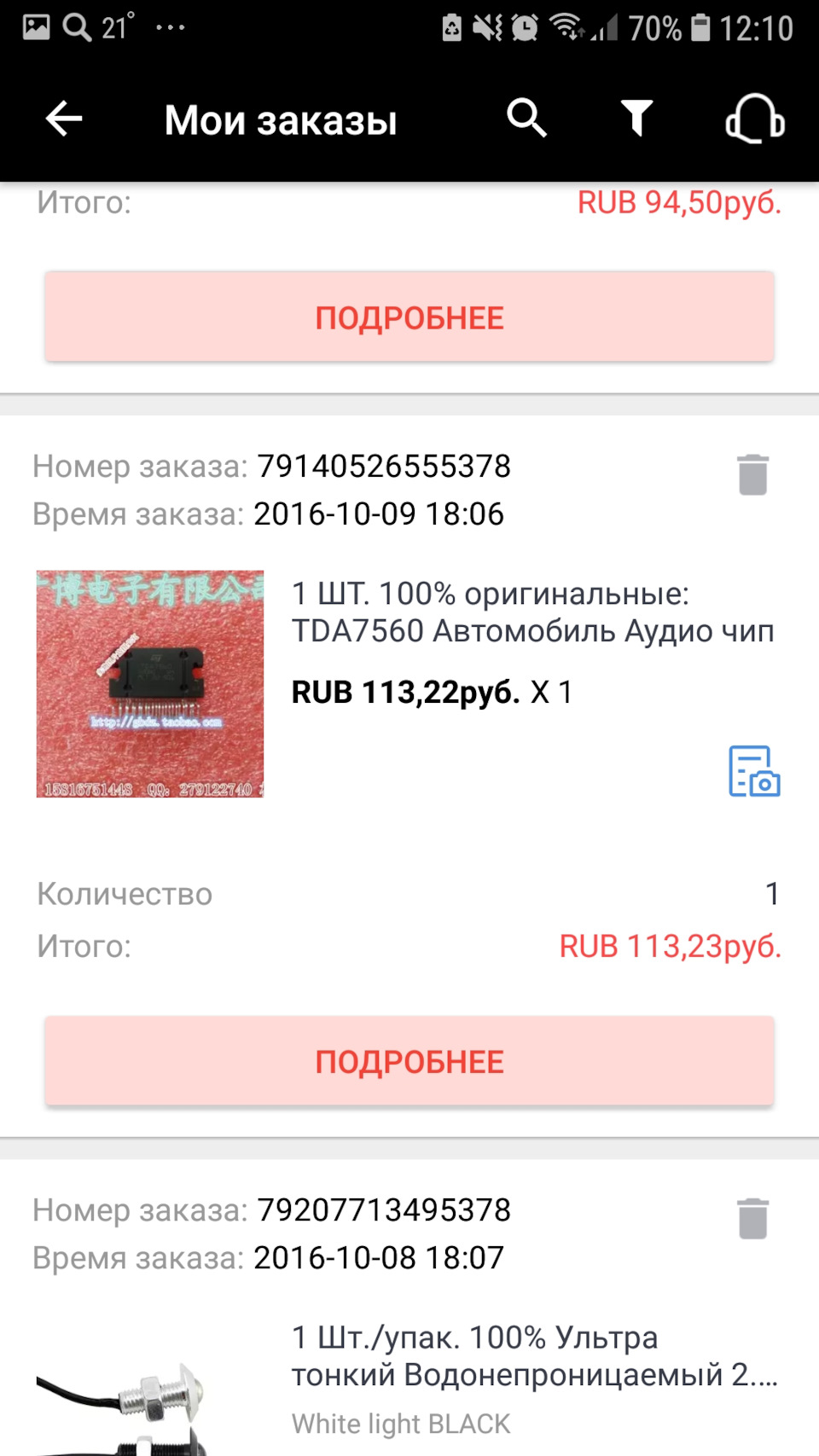
Task: Contact customer support via headset icon
Action: click(754, 119)
